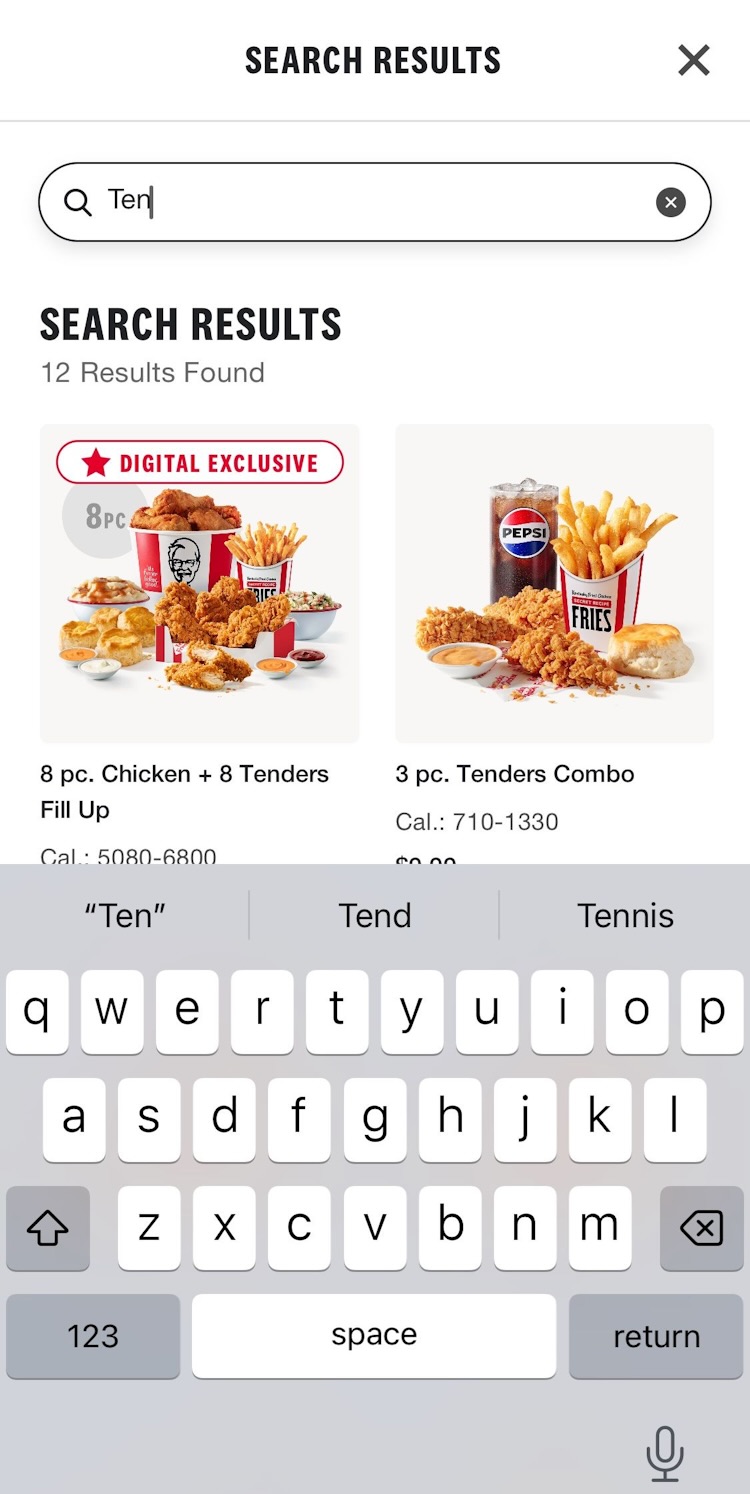
Task: Close the search results screen
Action: pyautogui.click(x=693, y=60)
